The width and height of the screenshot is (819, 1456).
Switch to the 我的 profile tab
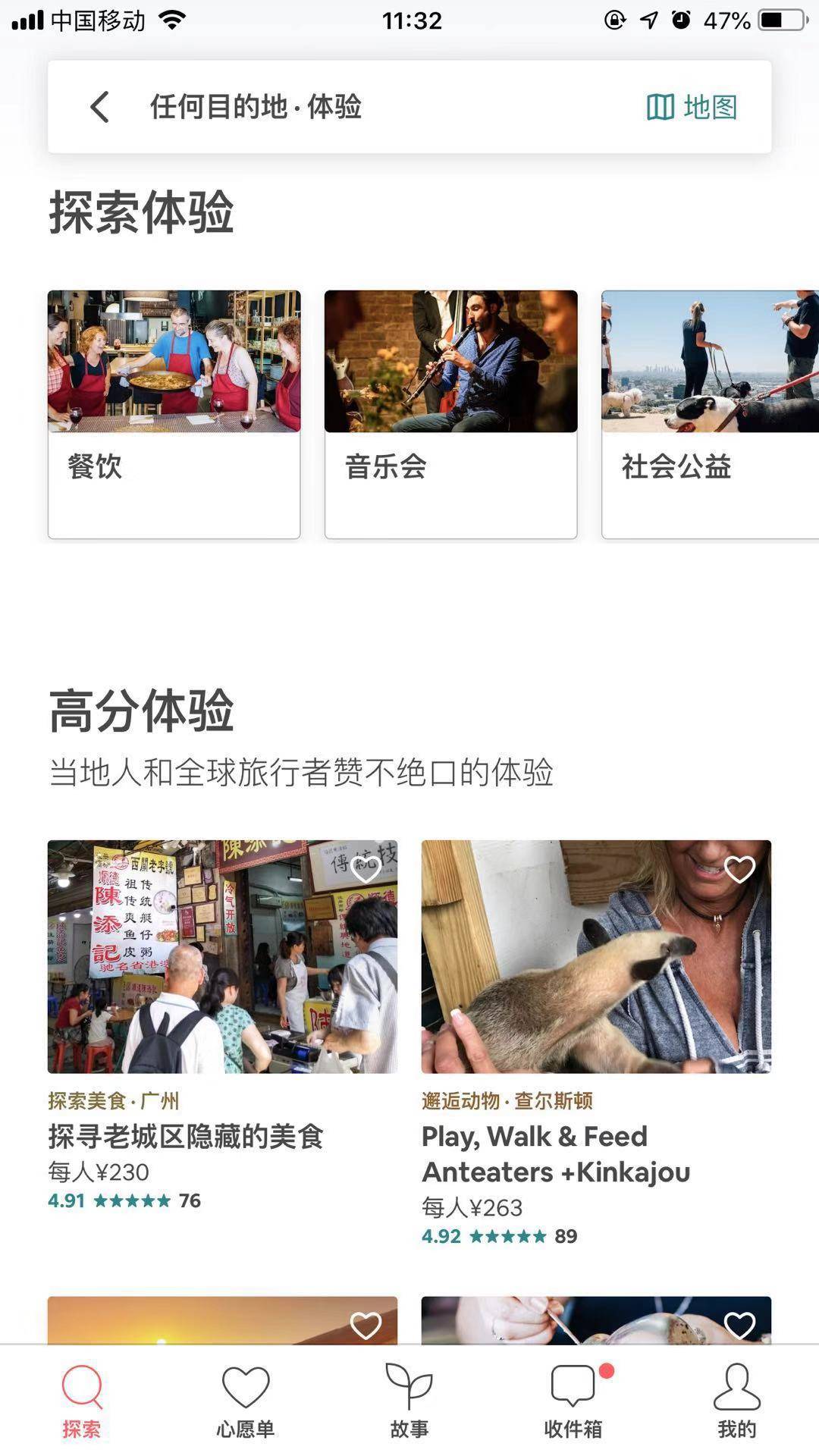737,1401
